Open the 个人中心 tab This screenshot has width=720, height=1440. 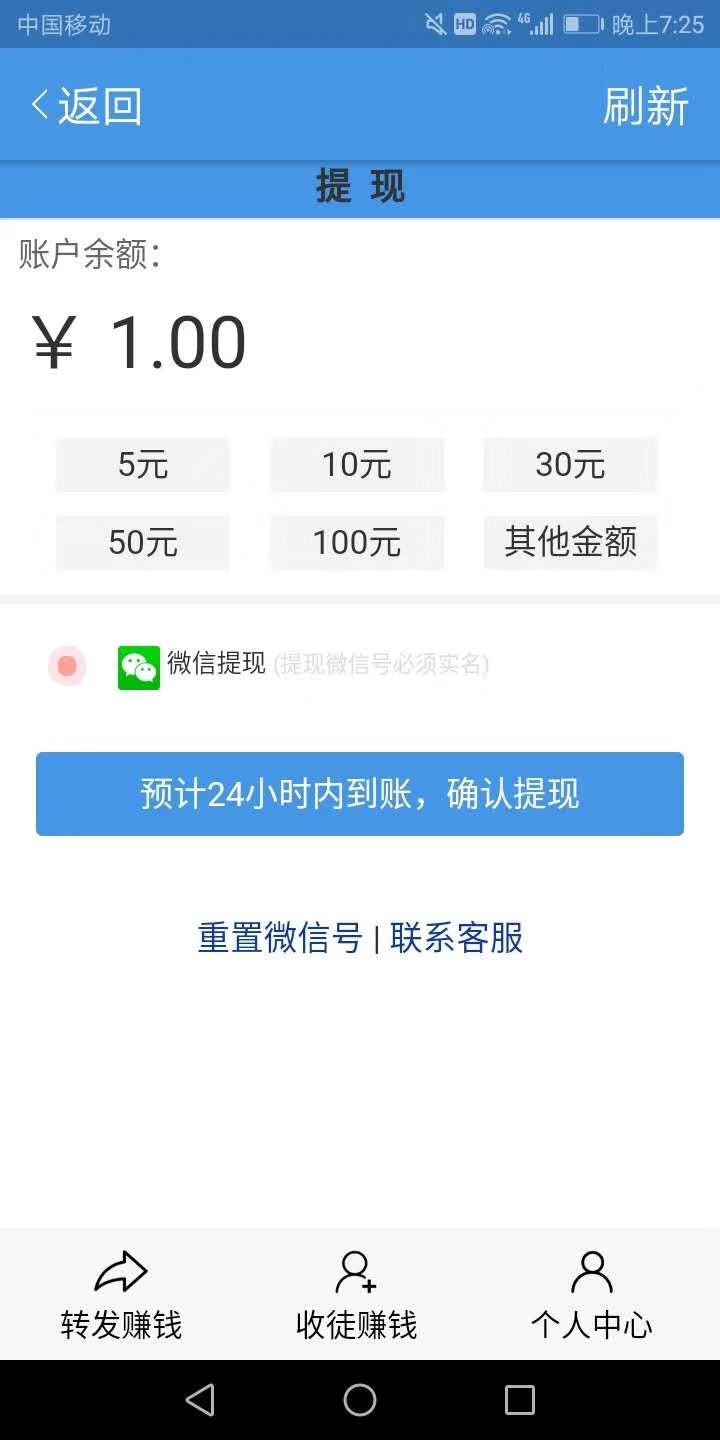tap(591, 1295)
